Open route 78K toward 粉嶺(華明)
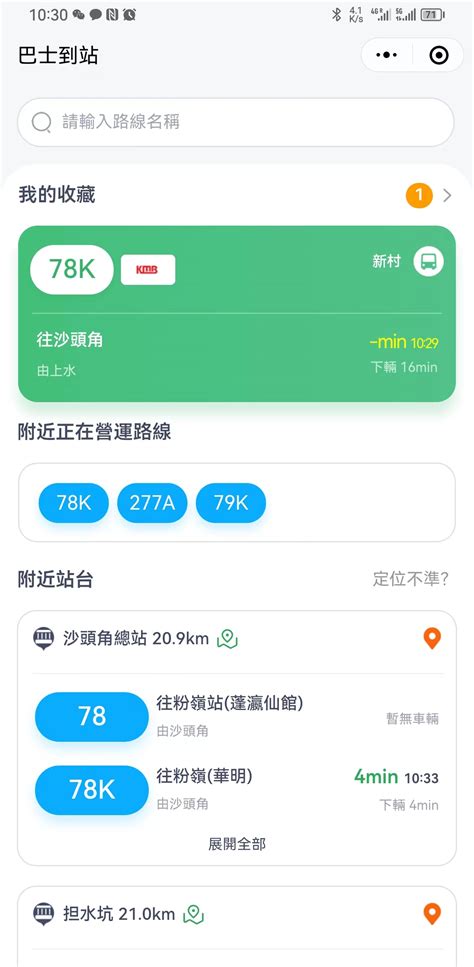Viewport: 474px width, 967px height. [237, 790]
